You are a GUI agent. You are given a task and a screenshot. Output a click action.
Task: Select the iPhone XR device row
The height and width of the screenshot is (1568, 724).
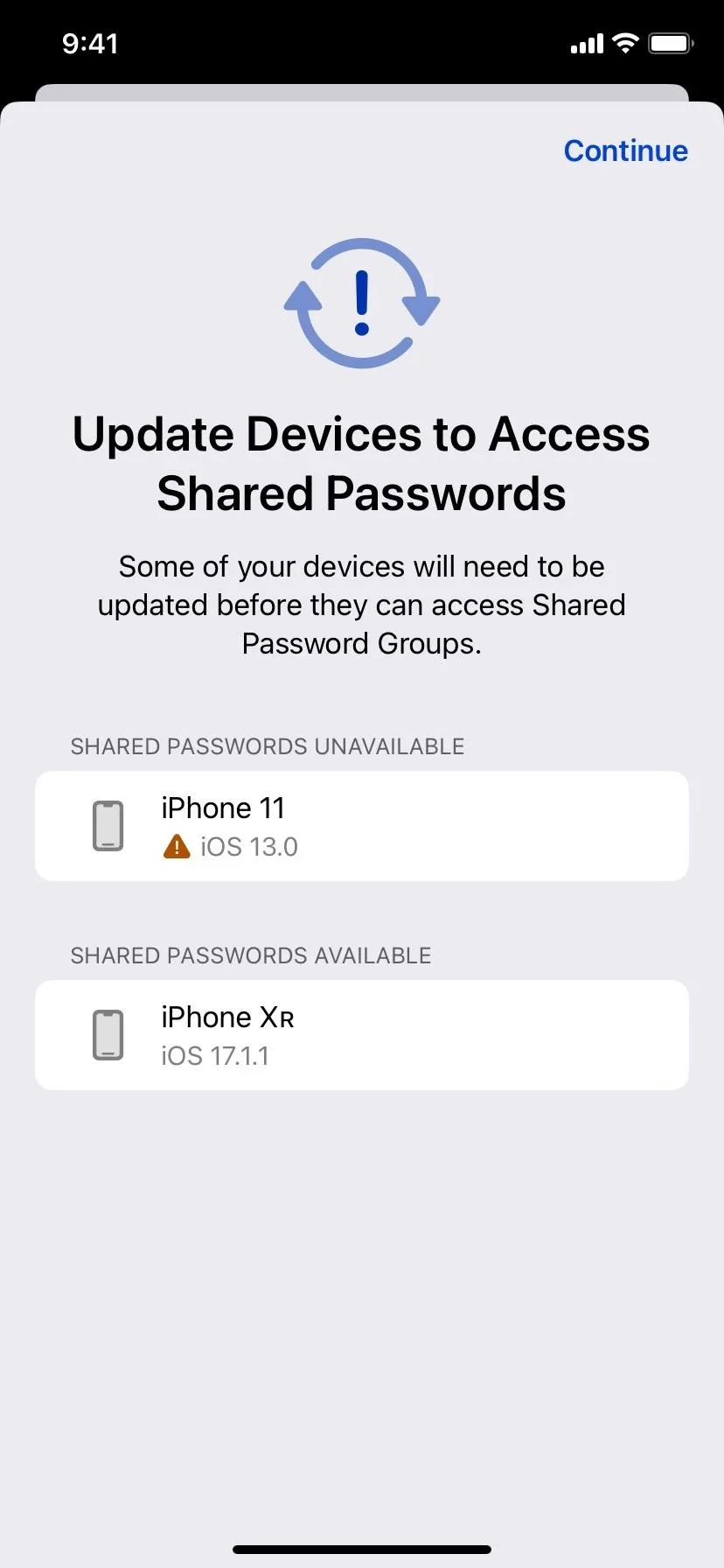(x=362, y=1035)
